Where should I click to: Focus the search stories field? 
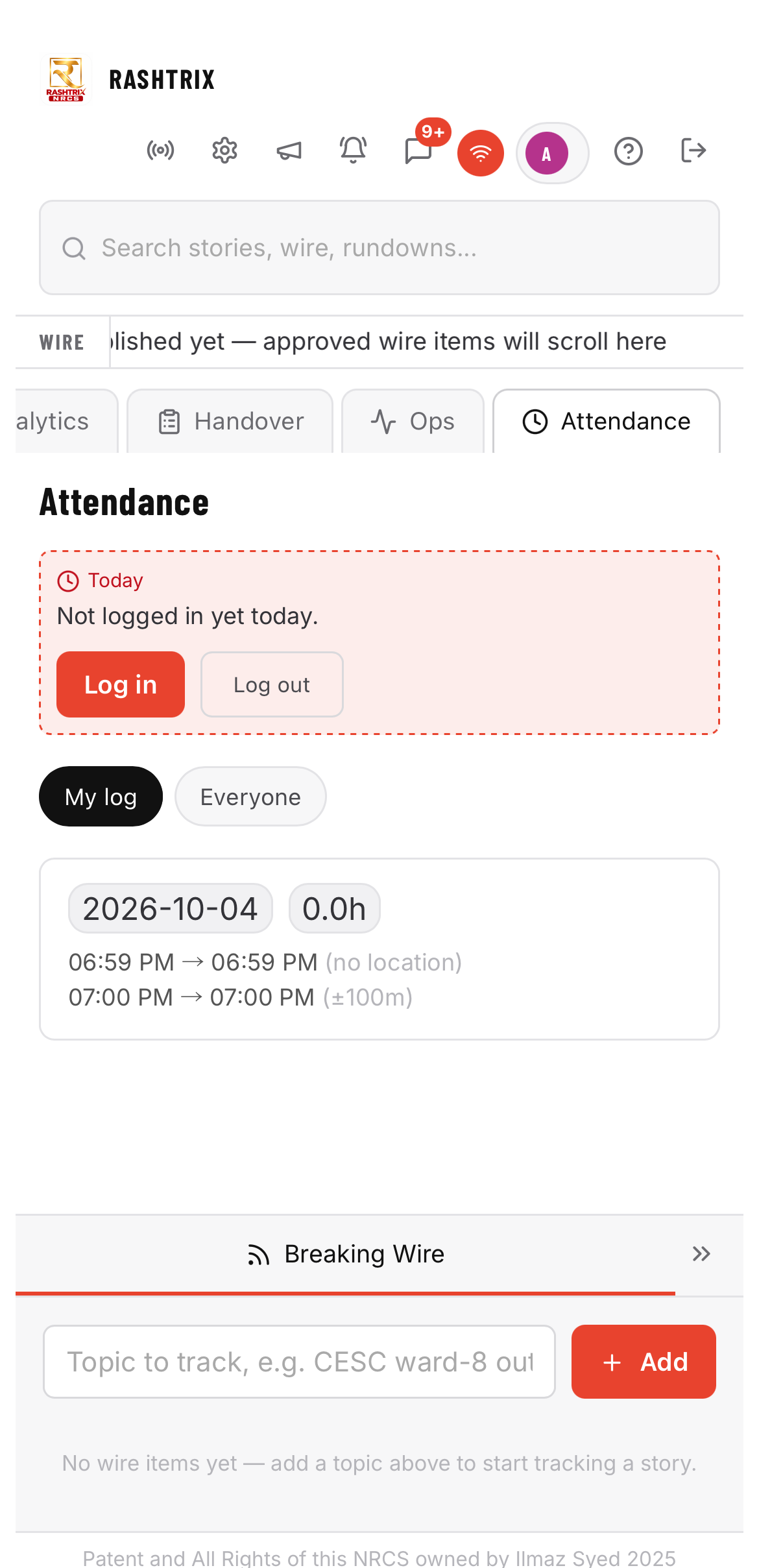[x=379, y=248]
